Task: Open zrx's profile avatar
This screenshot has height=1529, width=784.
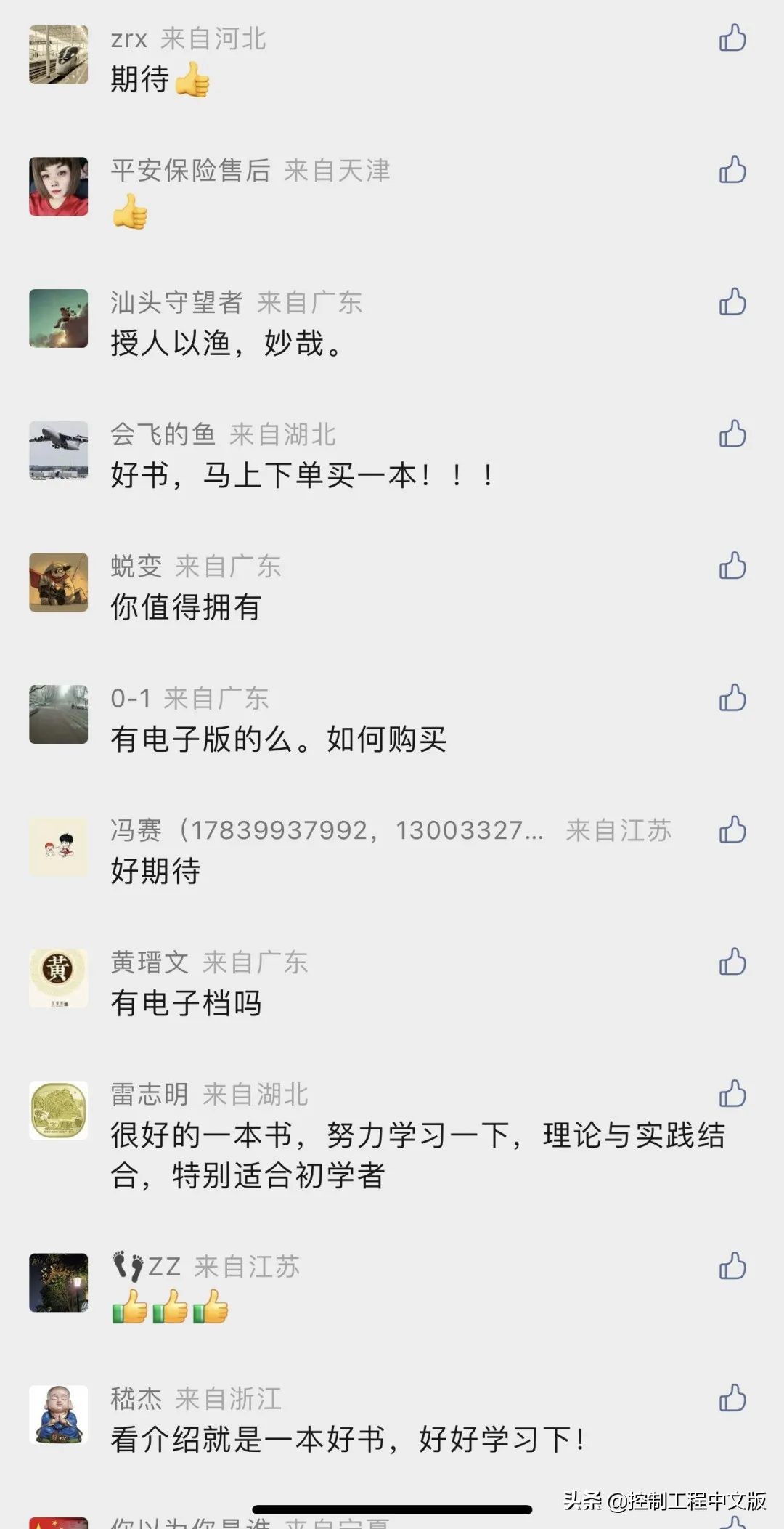Action: (58, 54)
